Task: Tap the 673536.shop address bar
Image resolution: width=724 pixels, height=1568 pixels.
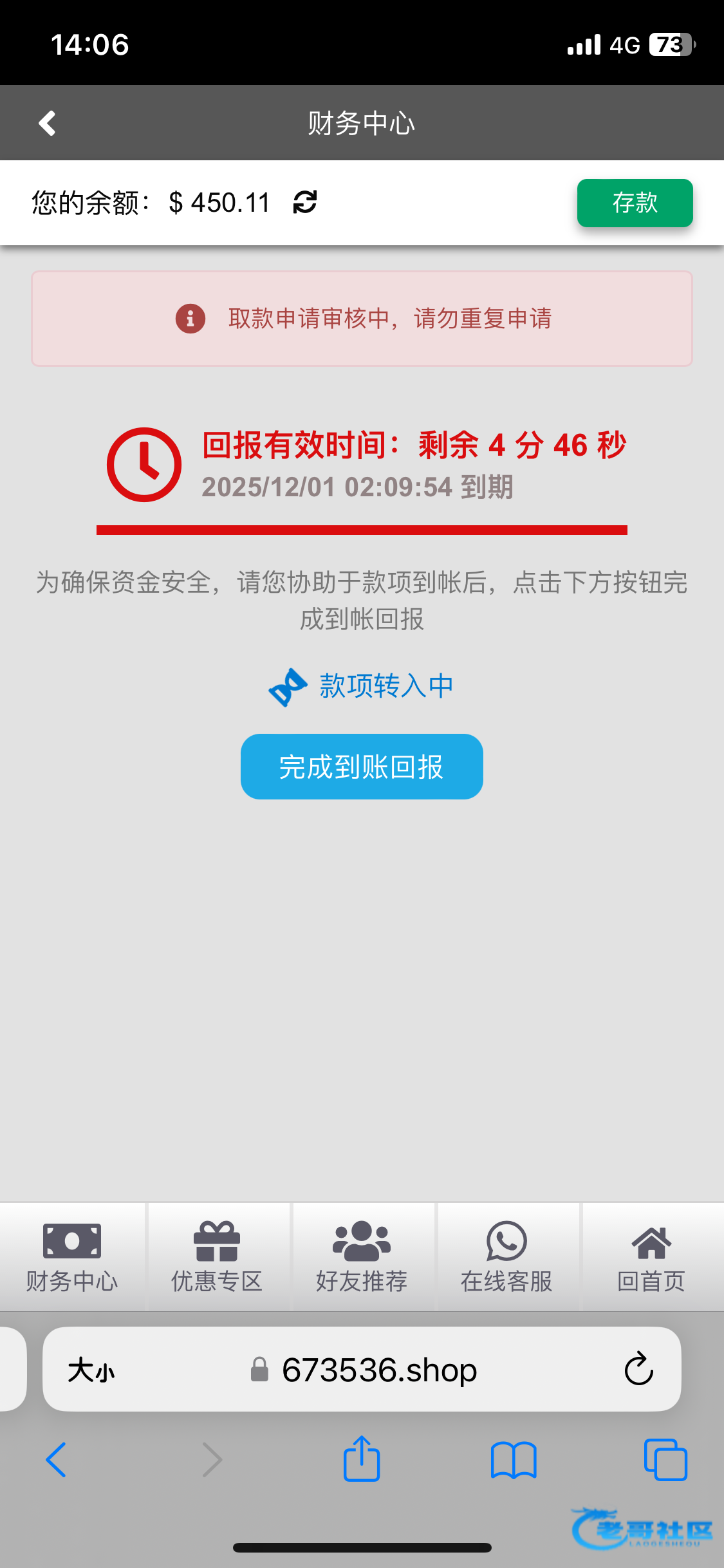Action: point(378,1370)
